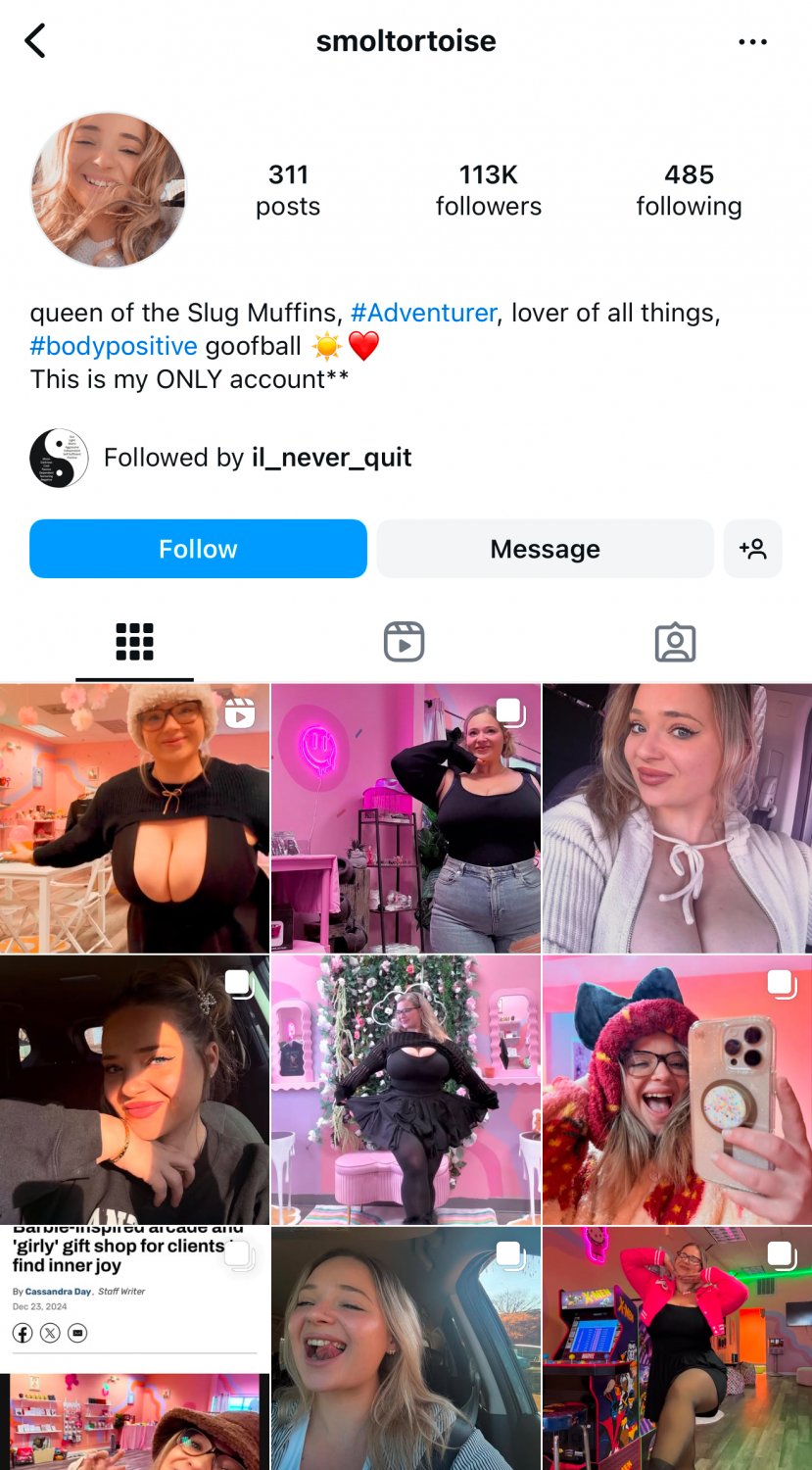Screen dimensions: 812x1470
Task: Follow smoltortoise
Action: pos(198,549)
